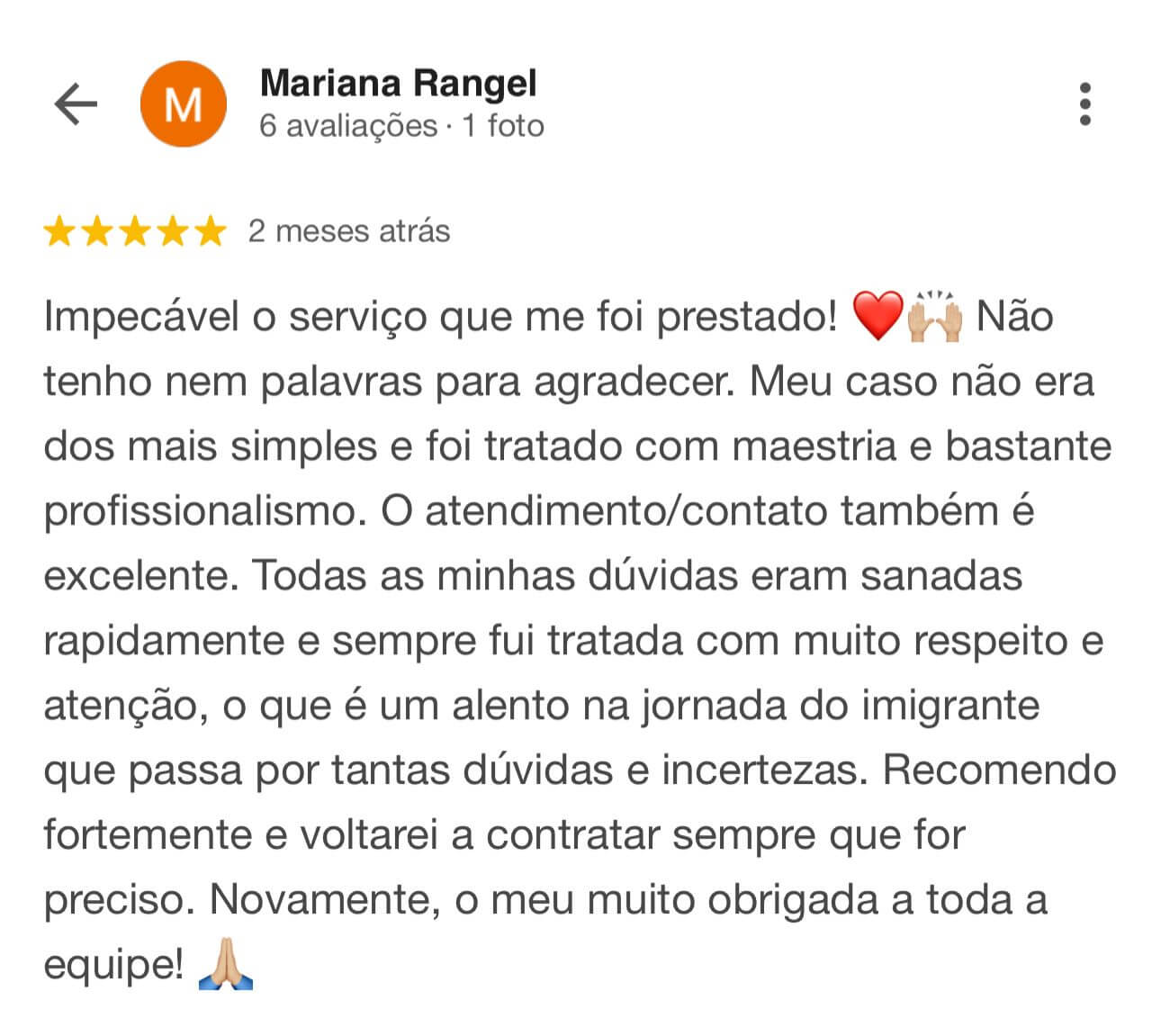Go back using the arrow icon
Image resolution: width=1161 pixels, height=1036 pixels.
point(76,104)
